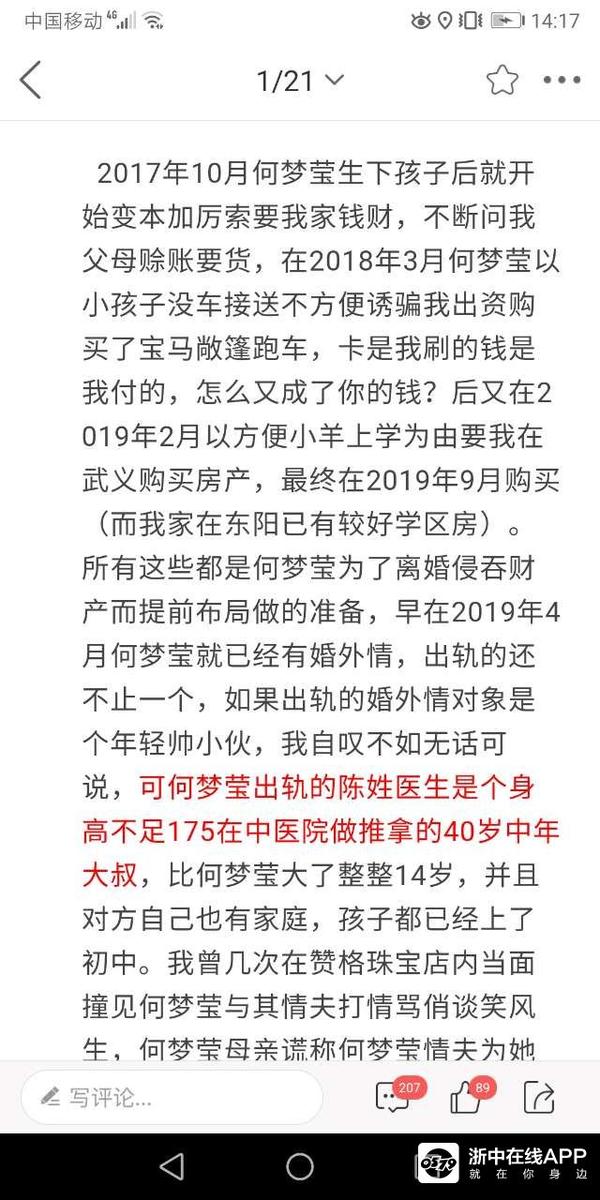600x1200 pixels.
Task: Tap the system home button
Action: 300,1166
